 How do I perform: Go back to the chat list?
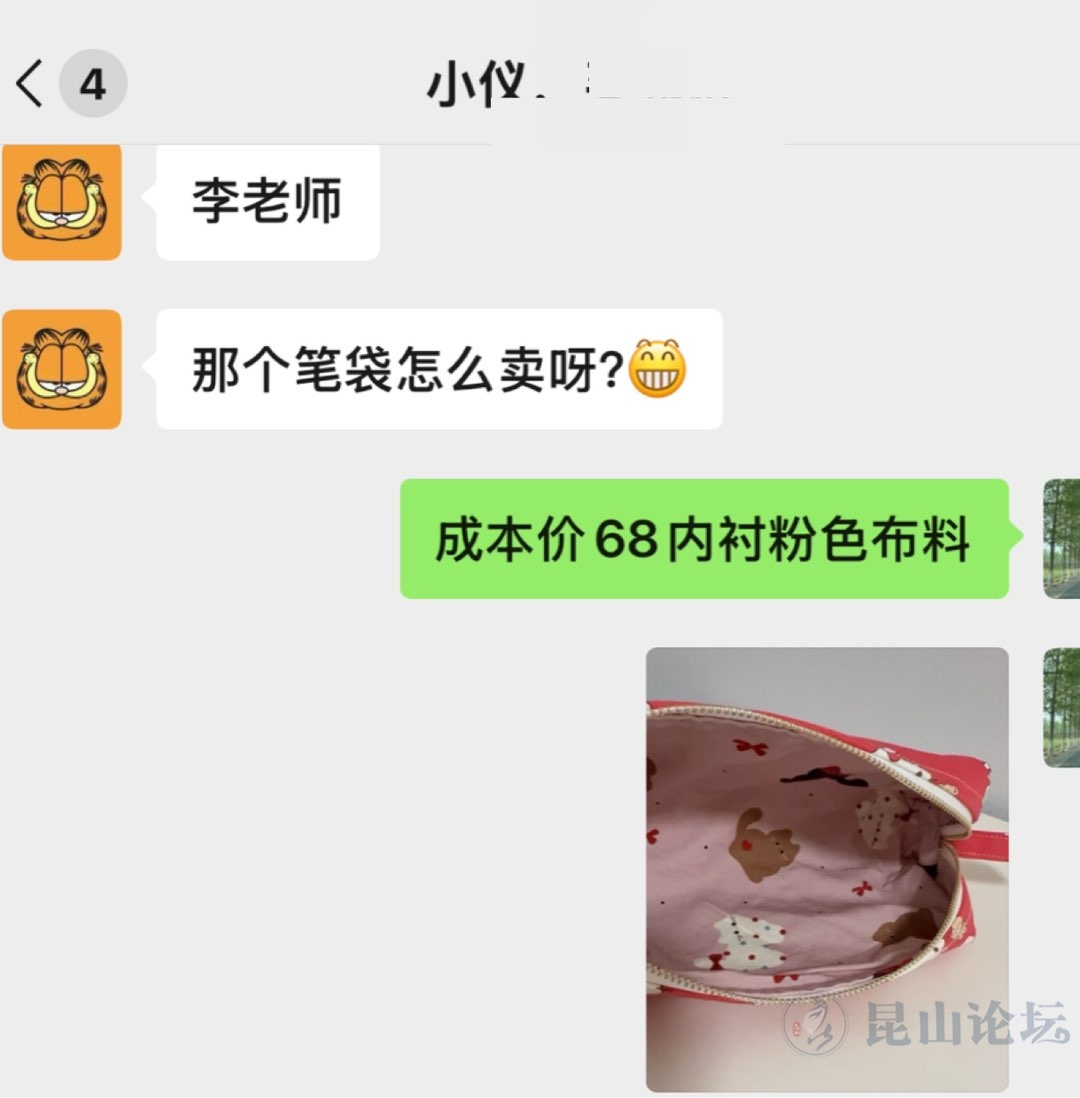pyautogui.click(x=30, y=83)
